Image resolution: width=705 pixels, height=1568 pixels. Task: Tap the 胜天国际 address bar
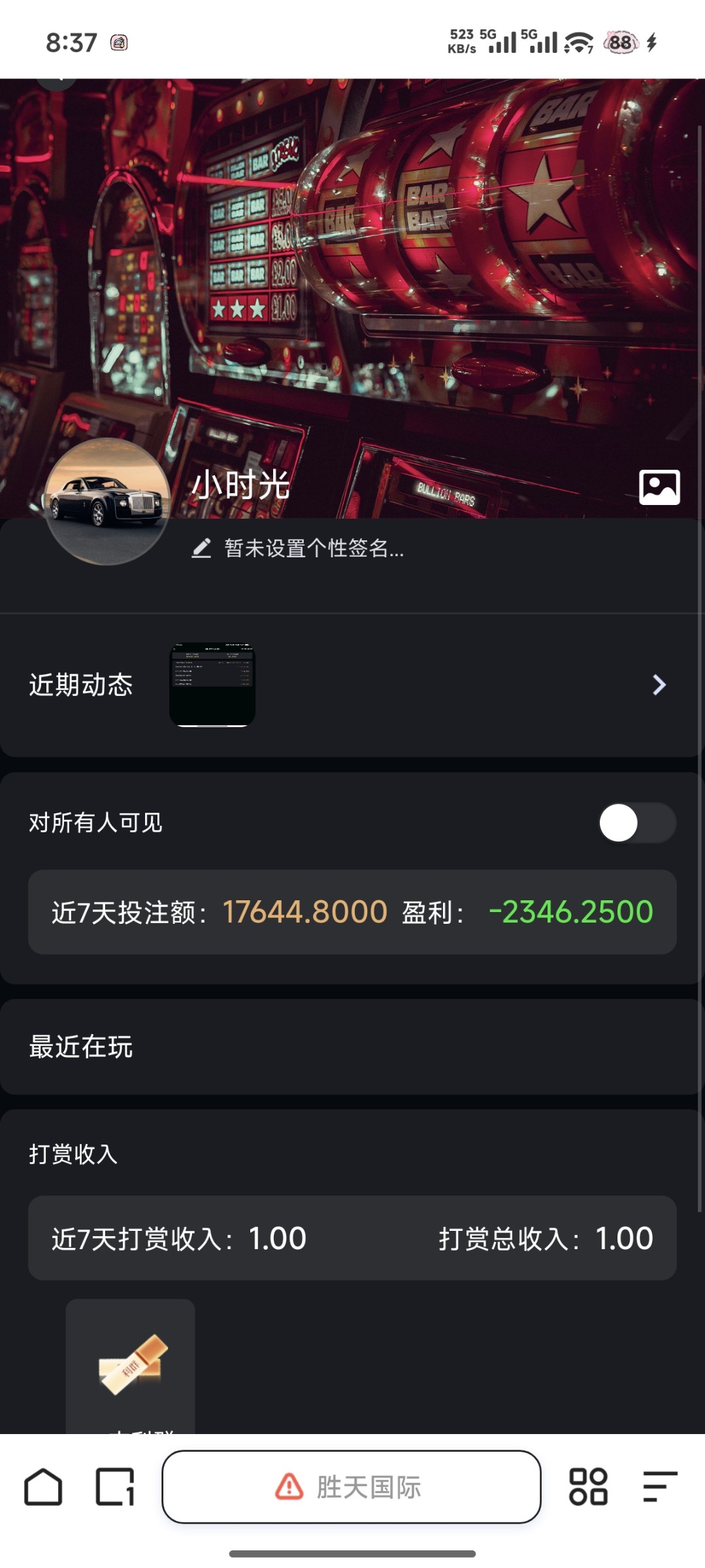tap(352, 1487)
